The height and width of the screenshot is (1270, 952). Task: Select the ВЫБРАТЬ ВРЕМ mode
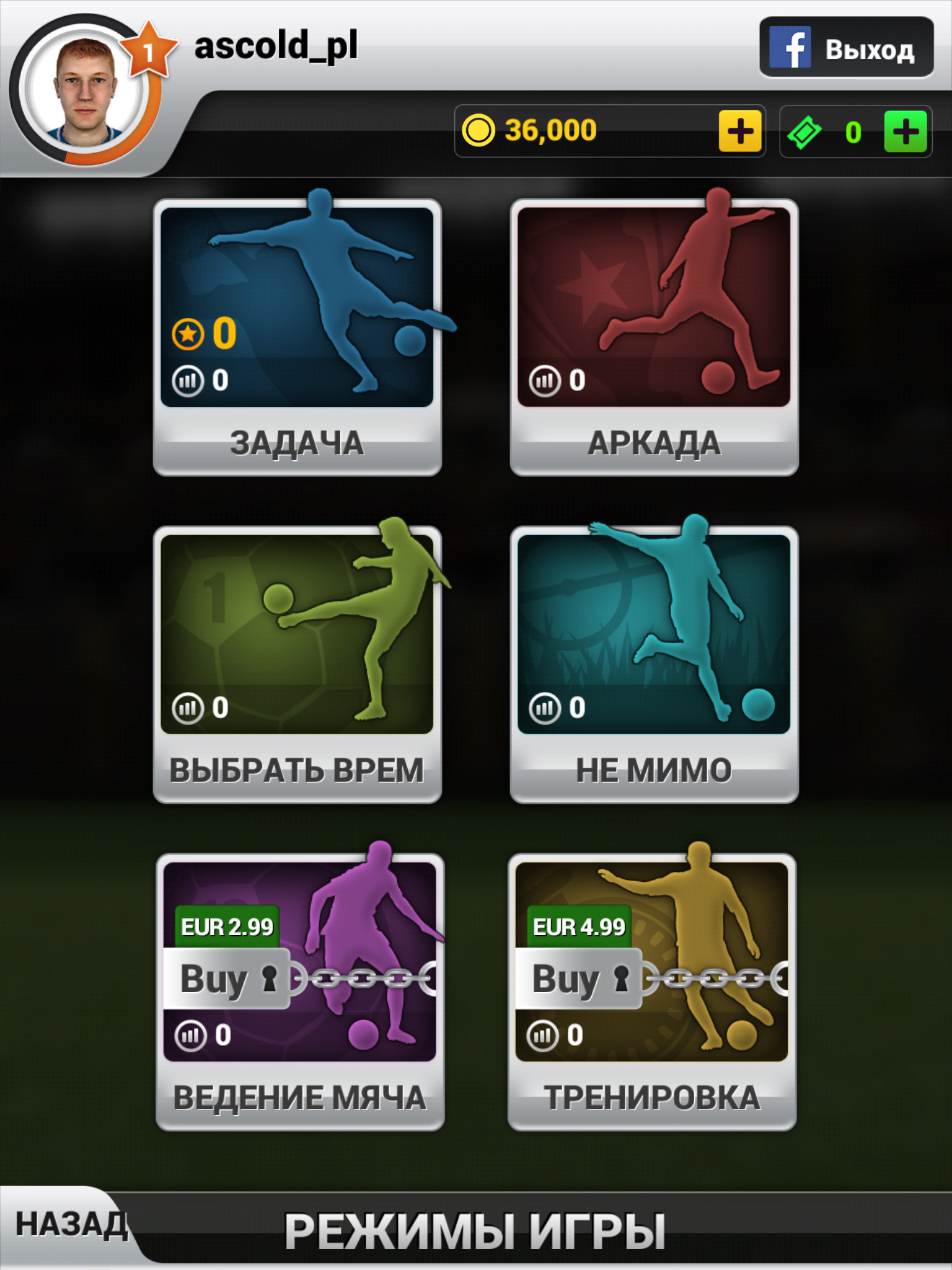coord(297,665)
